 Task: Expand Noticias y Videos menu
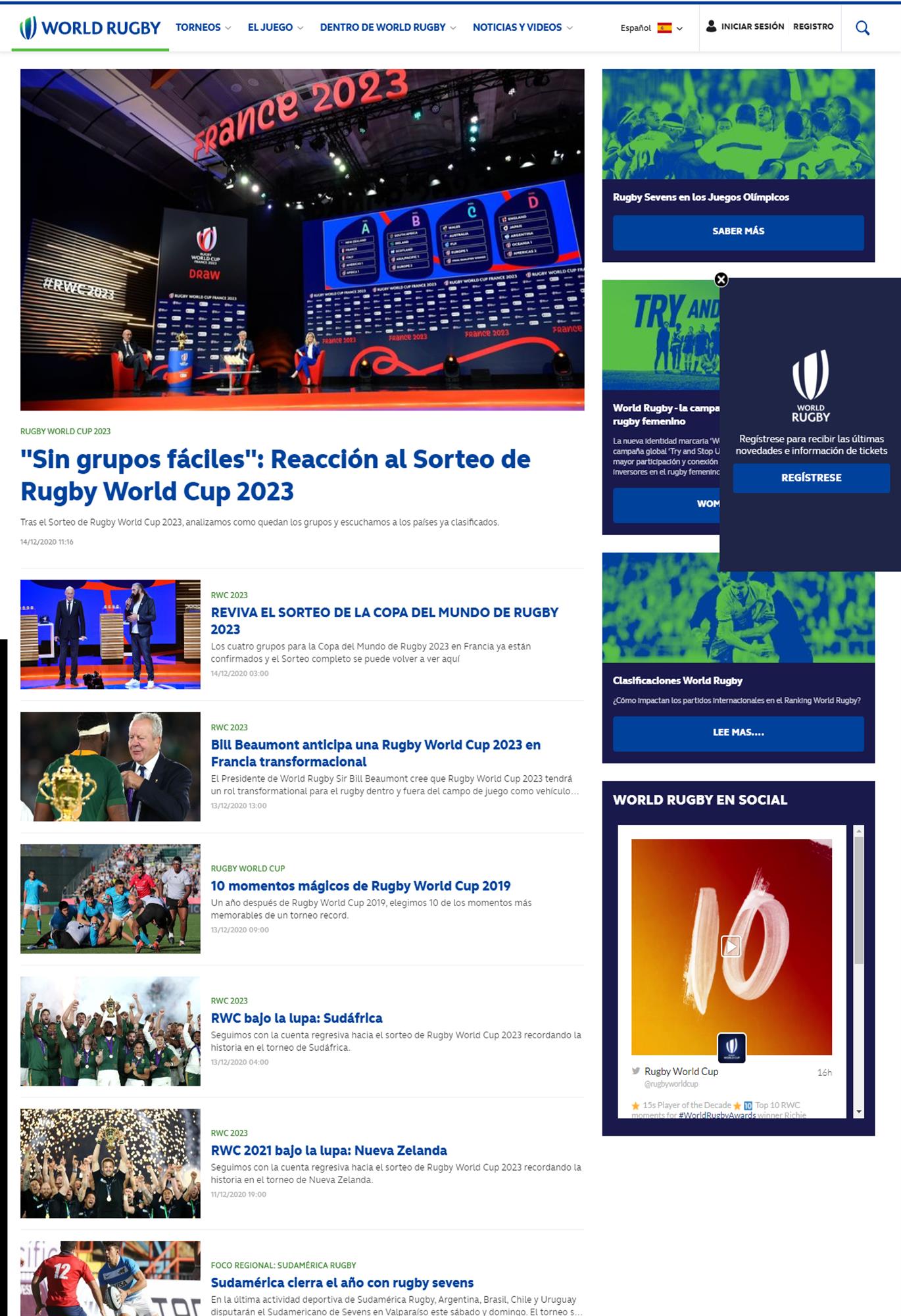522,28
